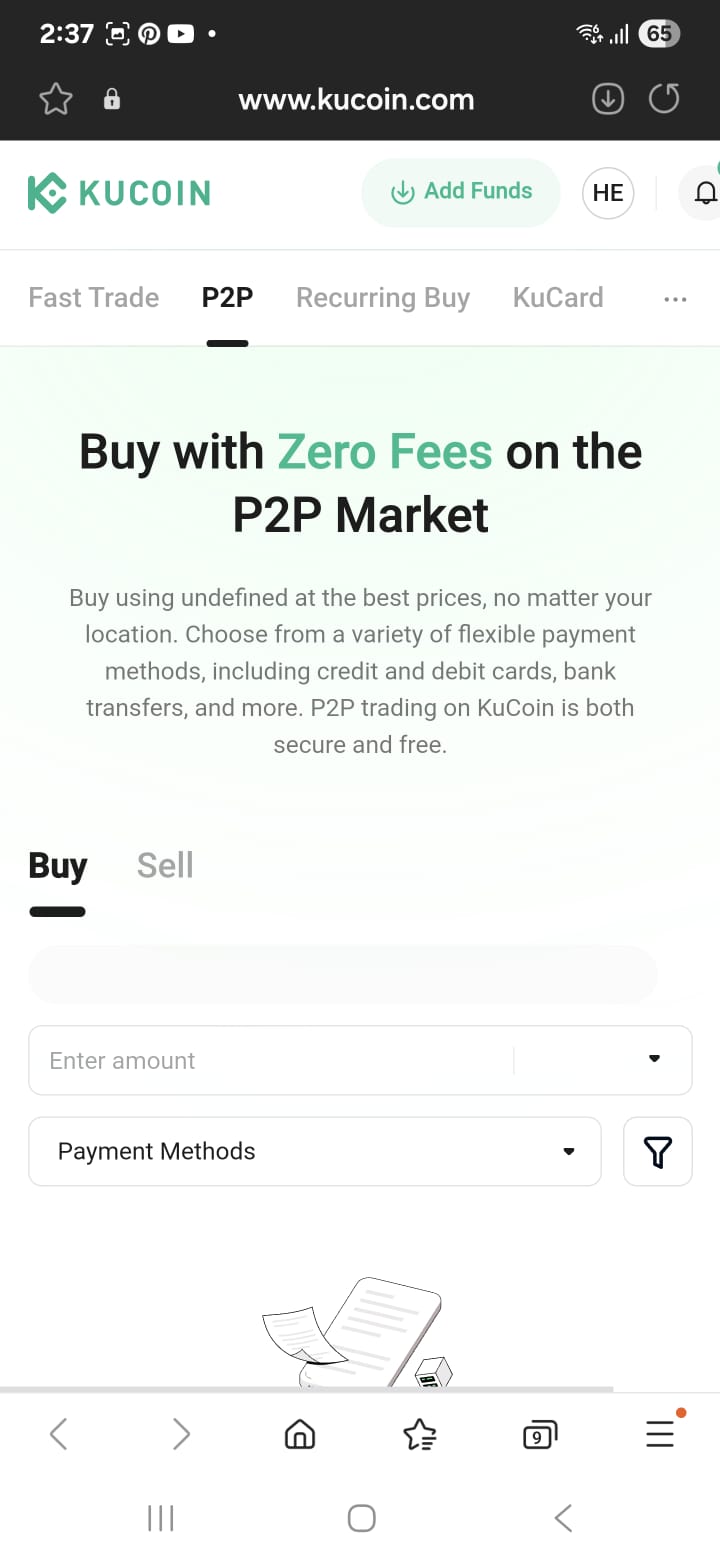Open the browser hamburger menu
This screenshot has height=1560, width=720.
coord(660,1434)
